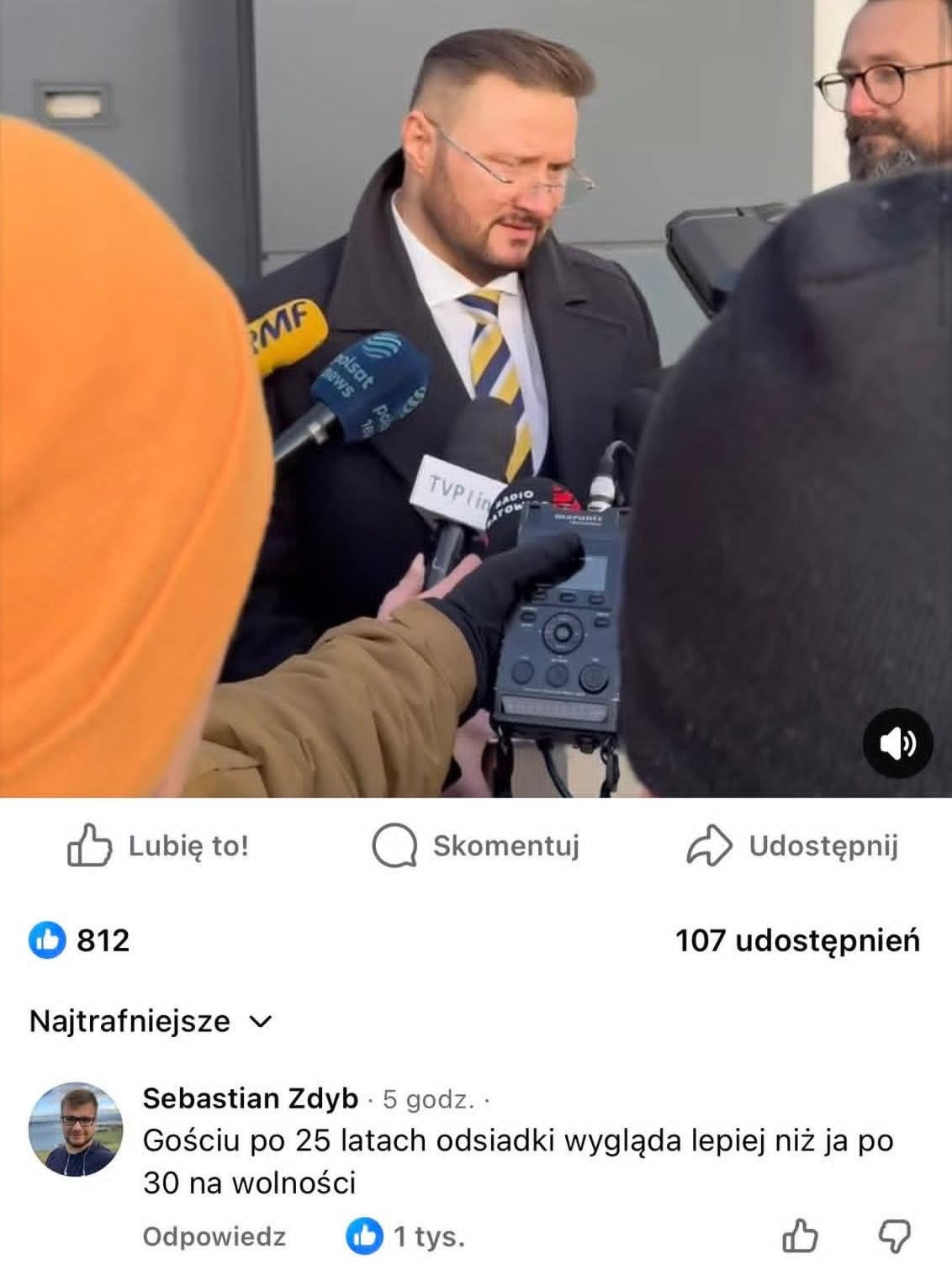
Task: Like Sebastian Zdyb's comment with thumbs up
Action: 800,1236
